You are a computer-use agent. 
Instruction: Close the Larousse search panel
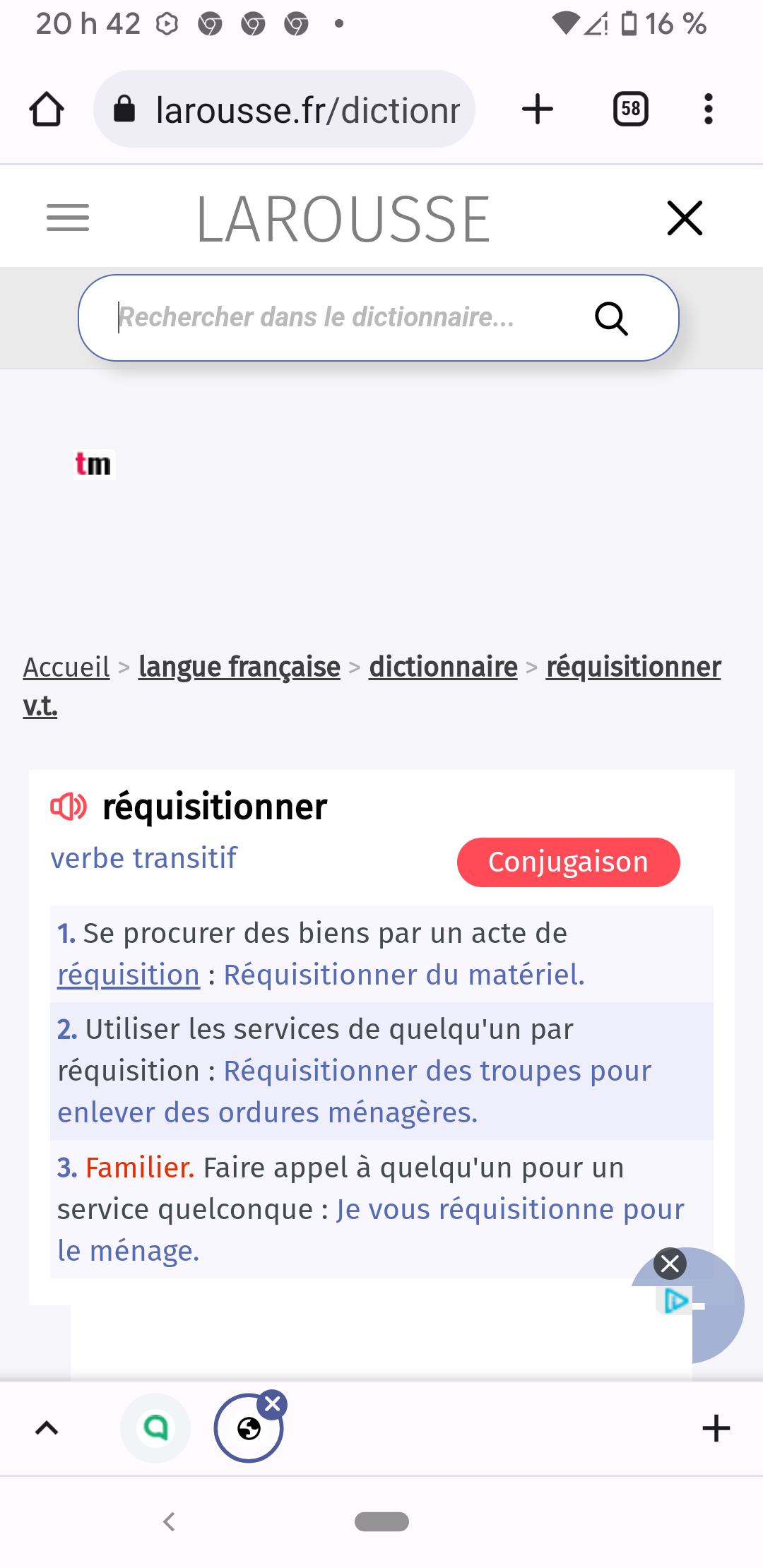point(685,218)
